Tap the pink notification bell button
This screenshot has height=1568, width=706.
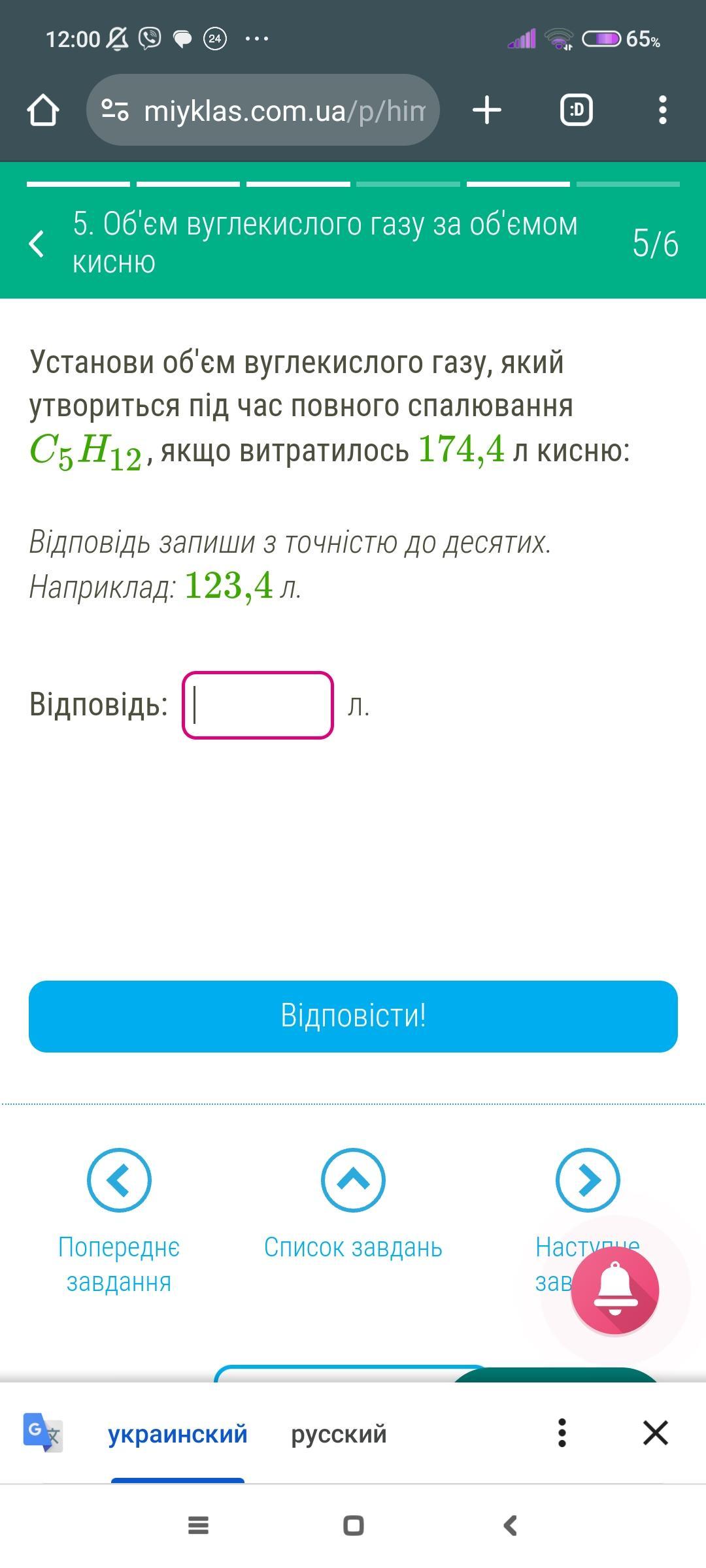pyautogui.click(x=614, y=1290)
